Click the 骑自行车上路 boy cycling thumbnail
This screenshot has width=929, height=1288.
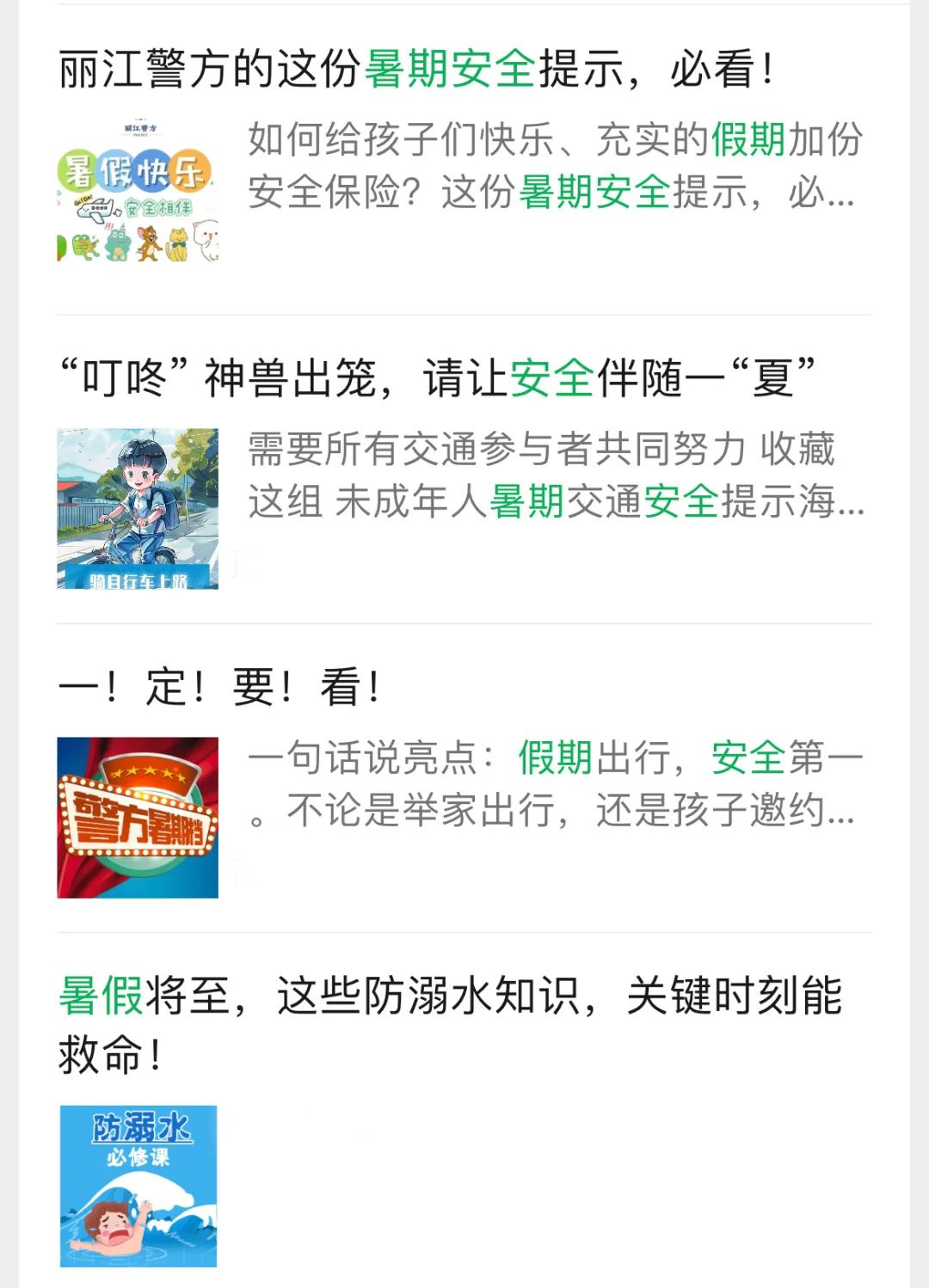tap(138, 509)
